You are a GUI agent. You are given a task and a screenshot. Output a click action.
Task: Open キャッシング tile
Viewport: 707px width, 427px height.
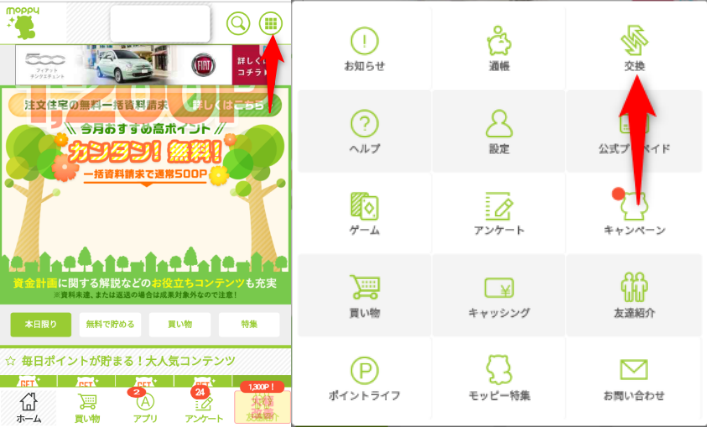[x=500, y=294]
